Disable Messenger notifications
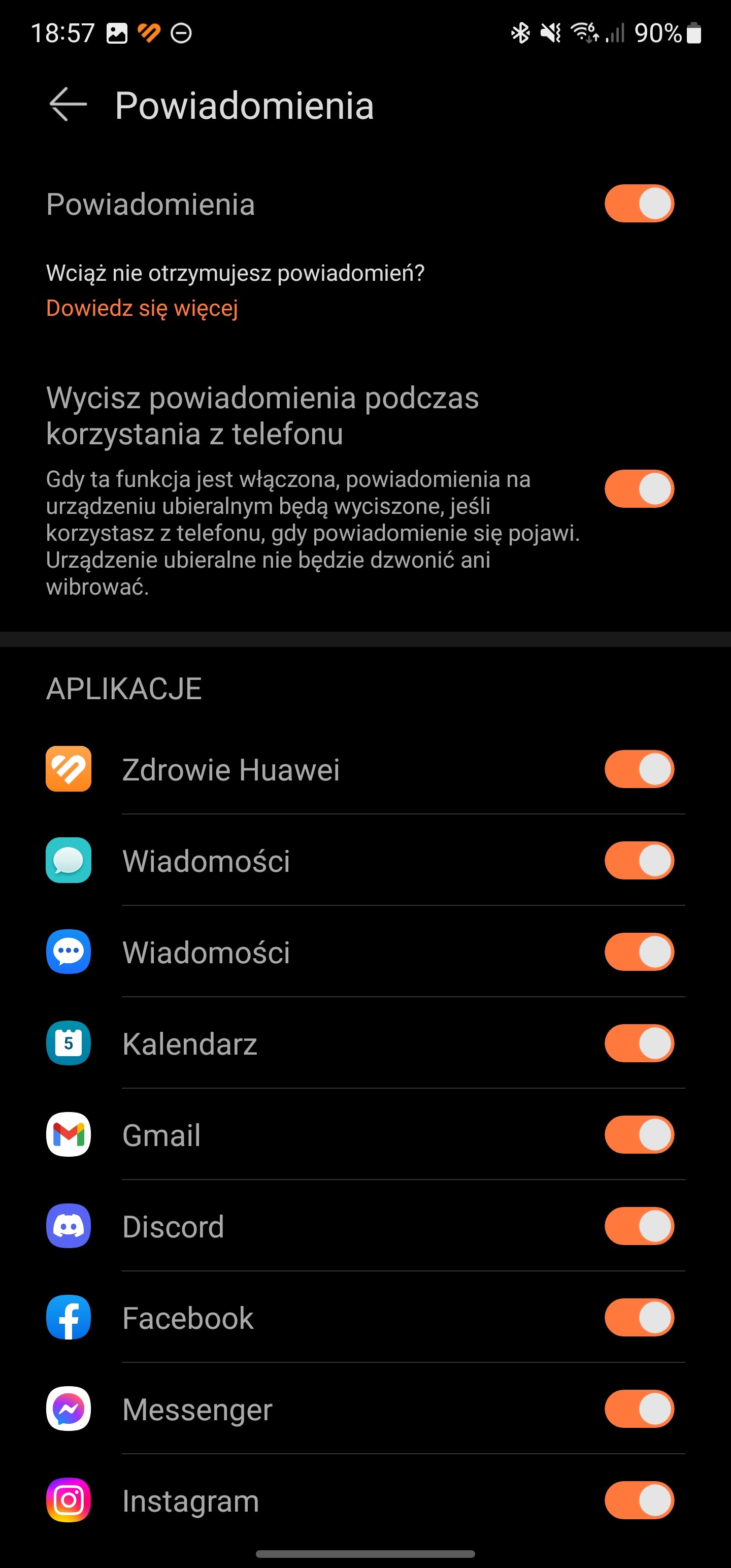This screenshot has height=1568, width=731. point(639,1409)
